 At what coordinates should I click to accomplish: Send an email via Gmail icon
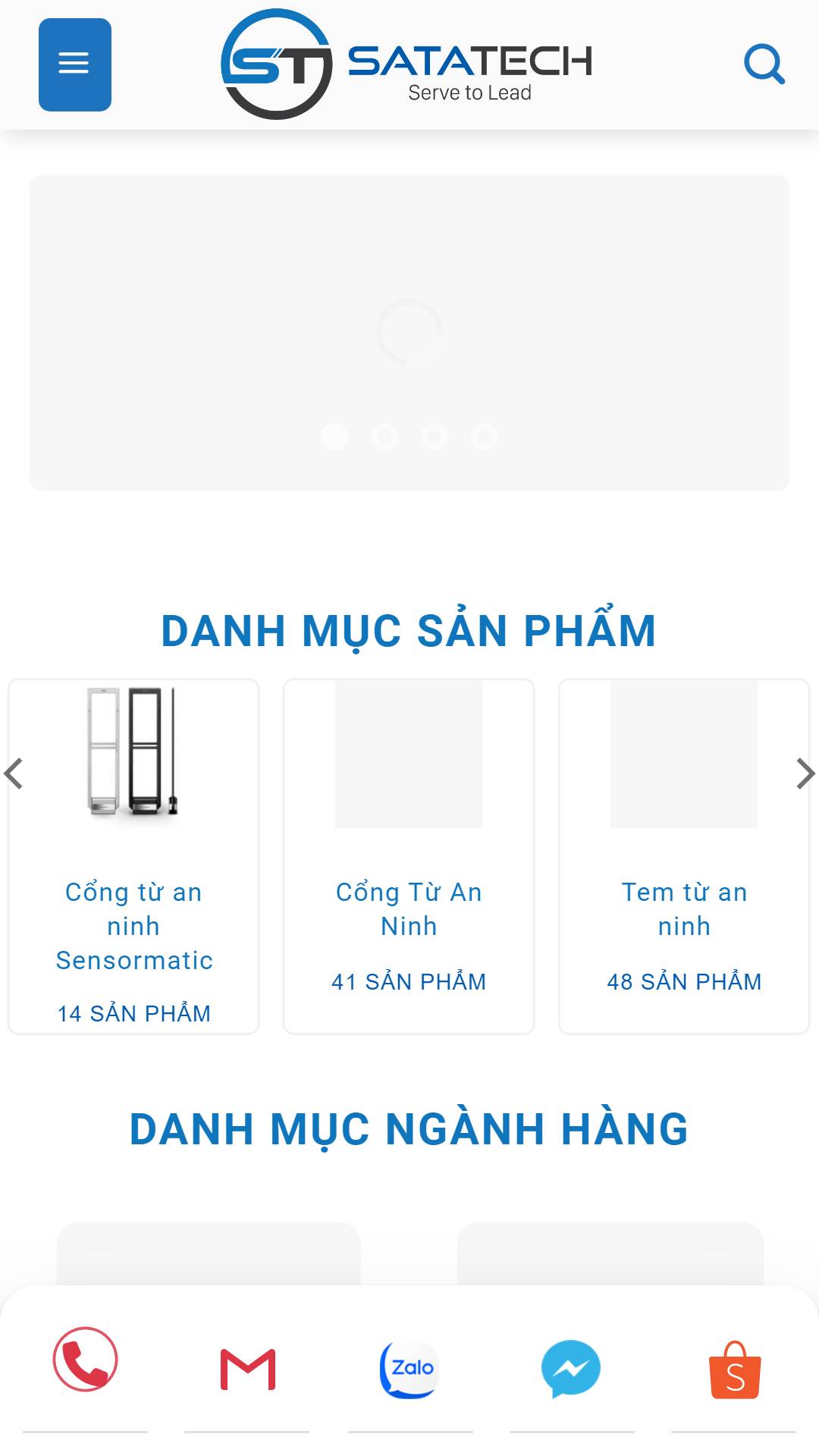[x=248, y=1370]
